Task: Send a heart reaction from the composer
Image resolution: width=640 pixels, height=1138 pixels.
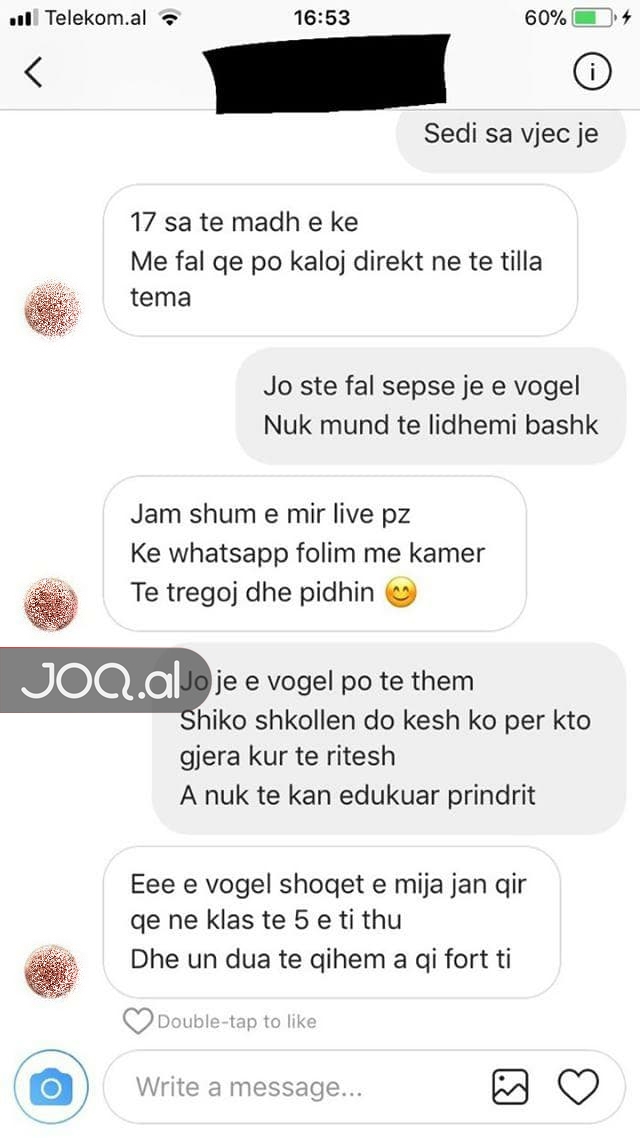Action: coord(577,1086)
